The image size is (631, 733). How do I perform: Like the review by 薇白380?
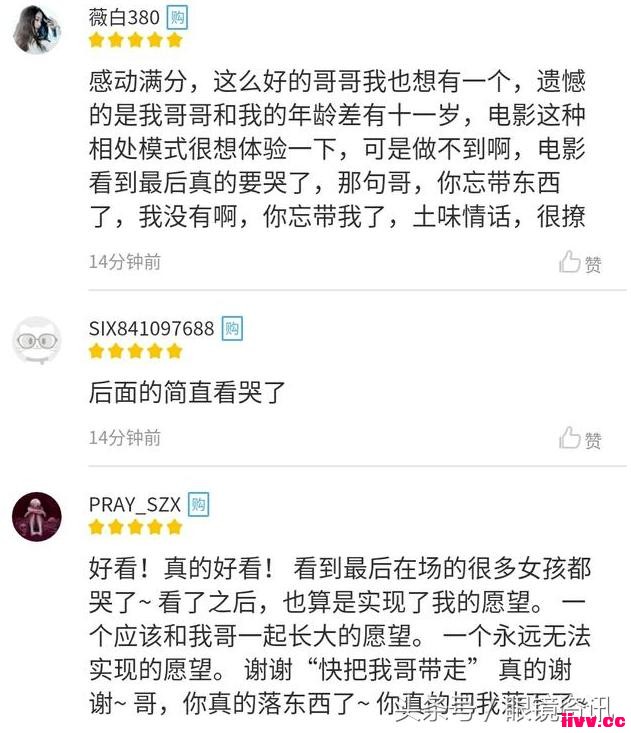pyautogui.click(x=580, y=263)
